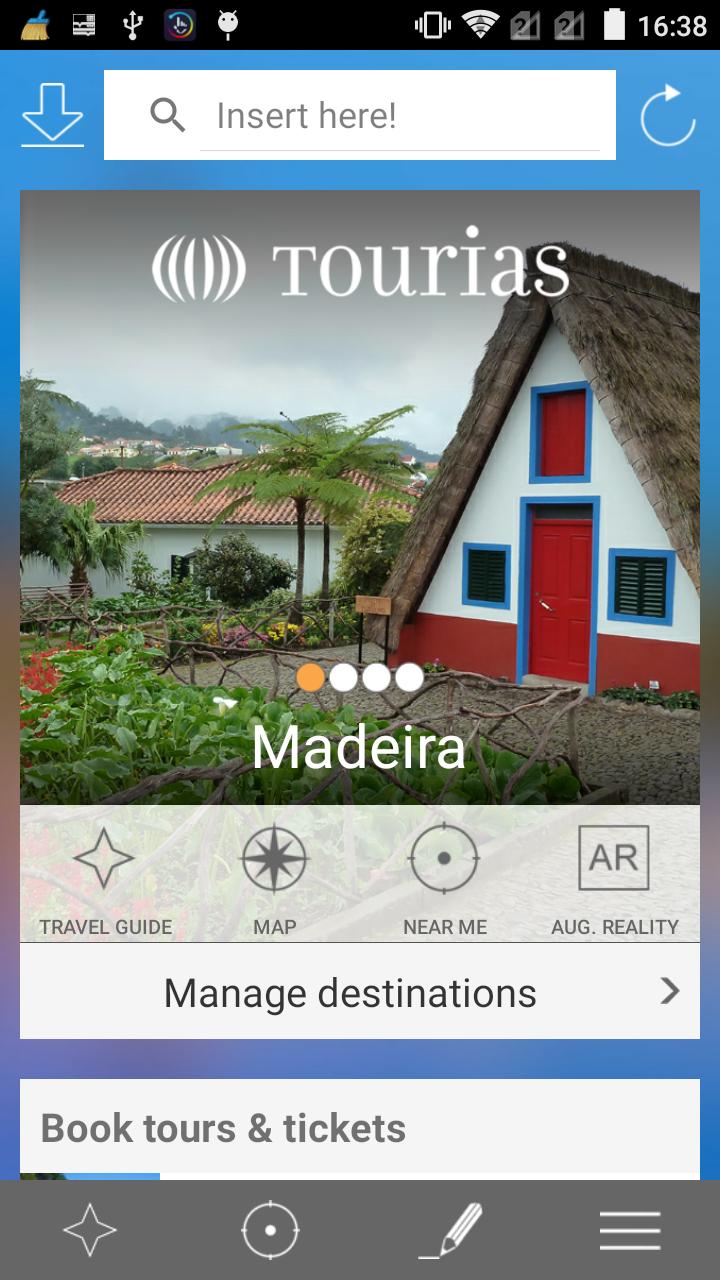
Task: Open the pencil notes tool in bottom bar
Action: tap(450, 1230)
